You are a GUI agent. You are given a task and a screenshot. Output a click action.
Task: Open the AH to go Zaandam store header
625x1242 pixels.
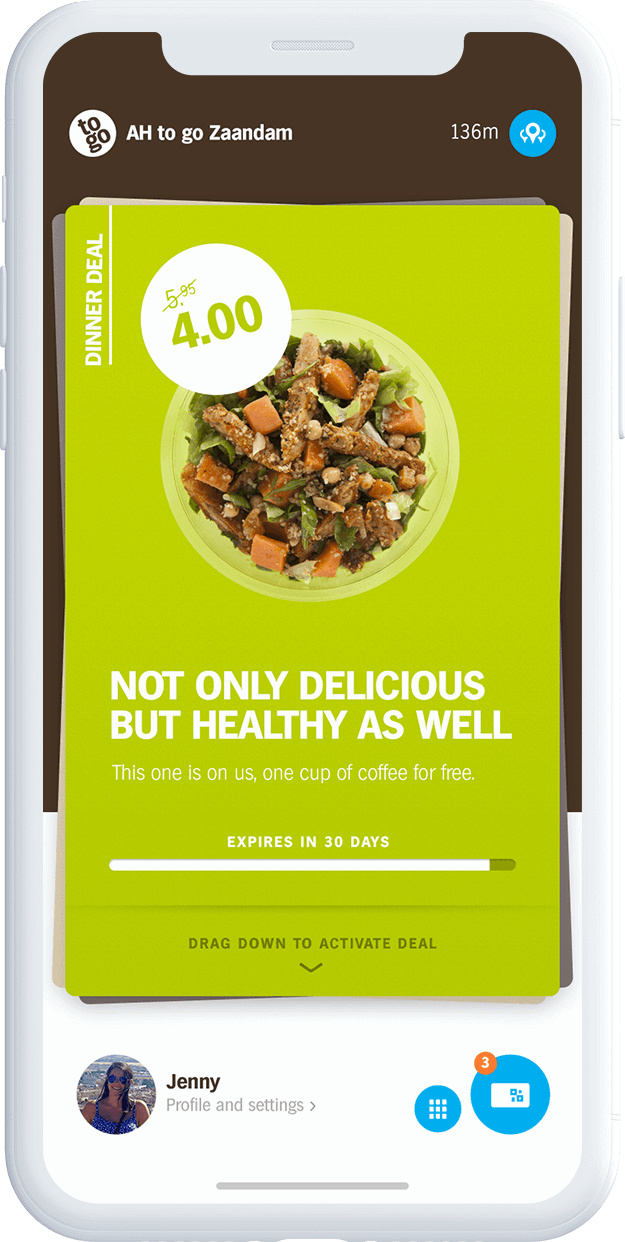tap(208, 133)
